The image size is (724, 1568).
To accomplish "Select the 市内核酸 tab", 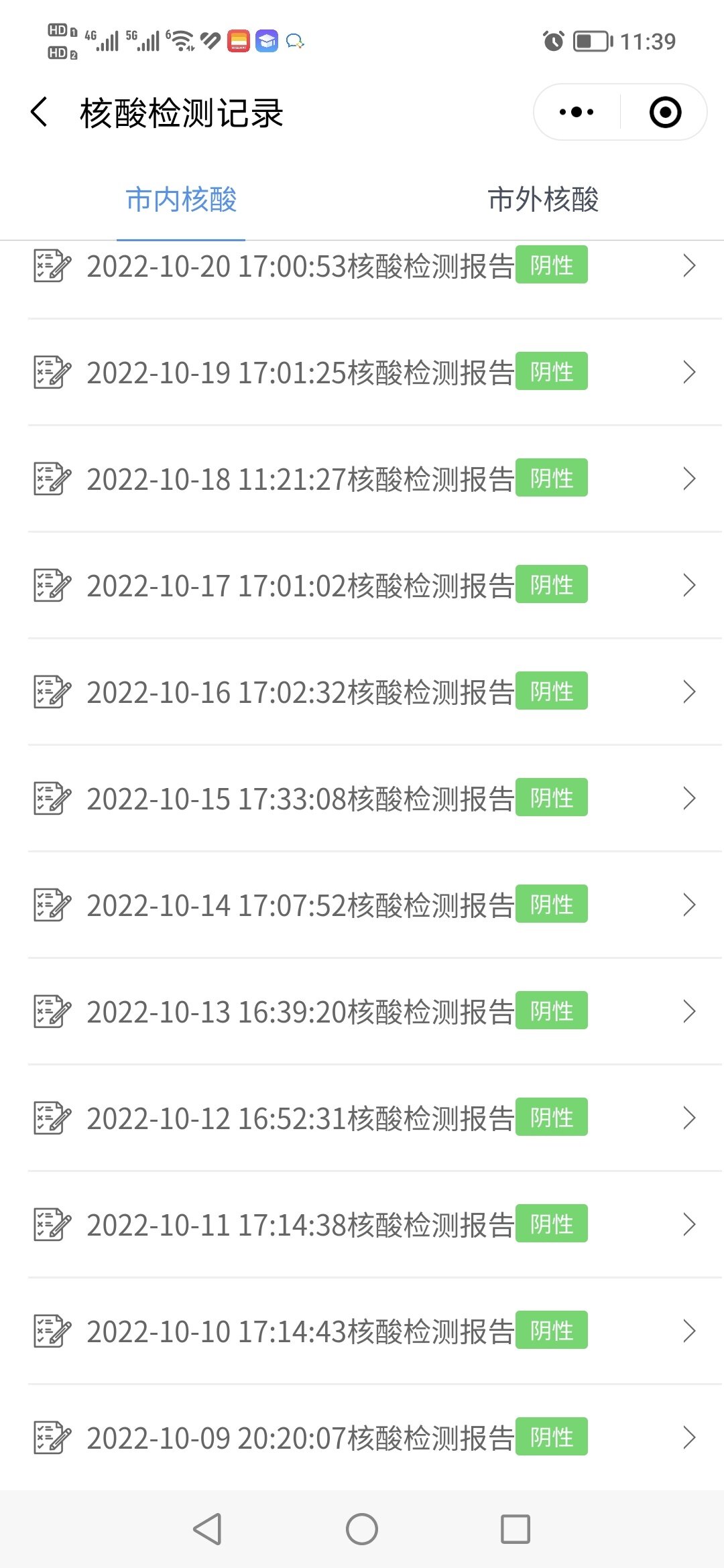I will [181, 200].
